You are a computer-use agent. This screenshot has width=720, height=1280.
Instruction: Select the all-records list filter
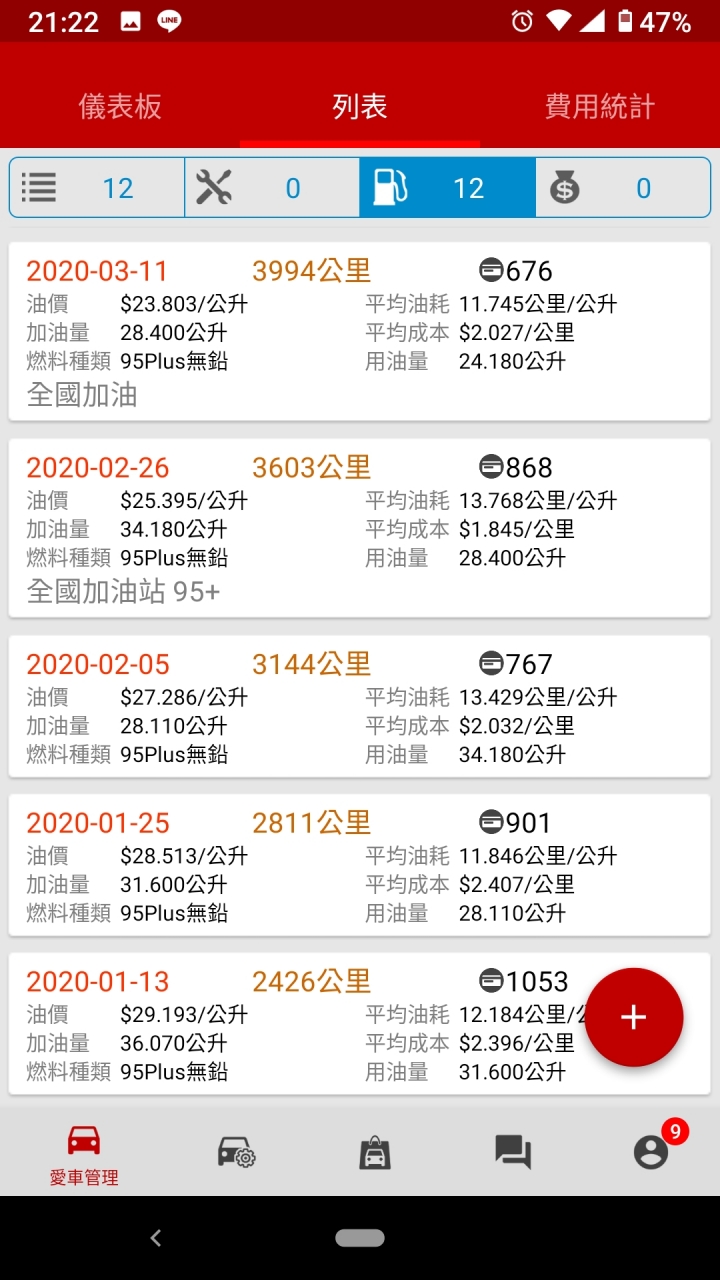click(x=97, y=188)
